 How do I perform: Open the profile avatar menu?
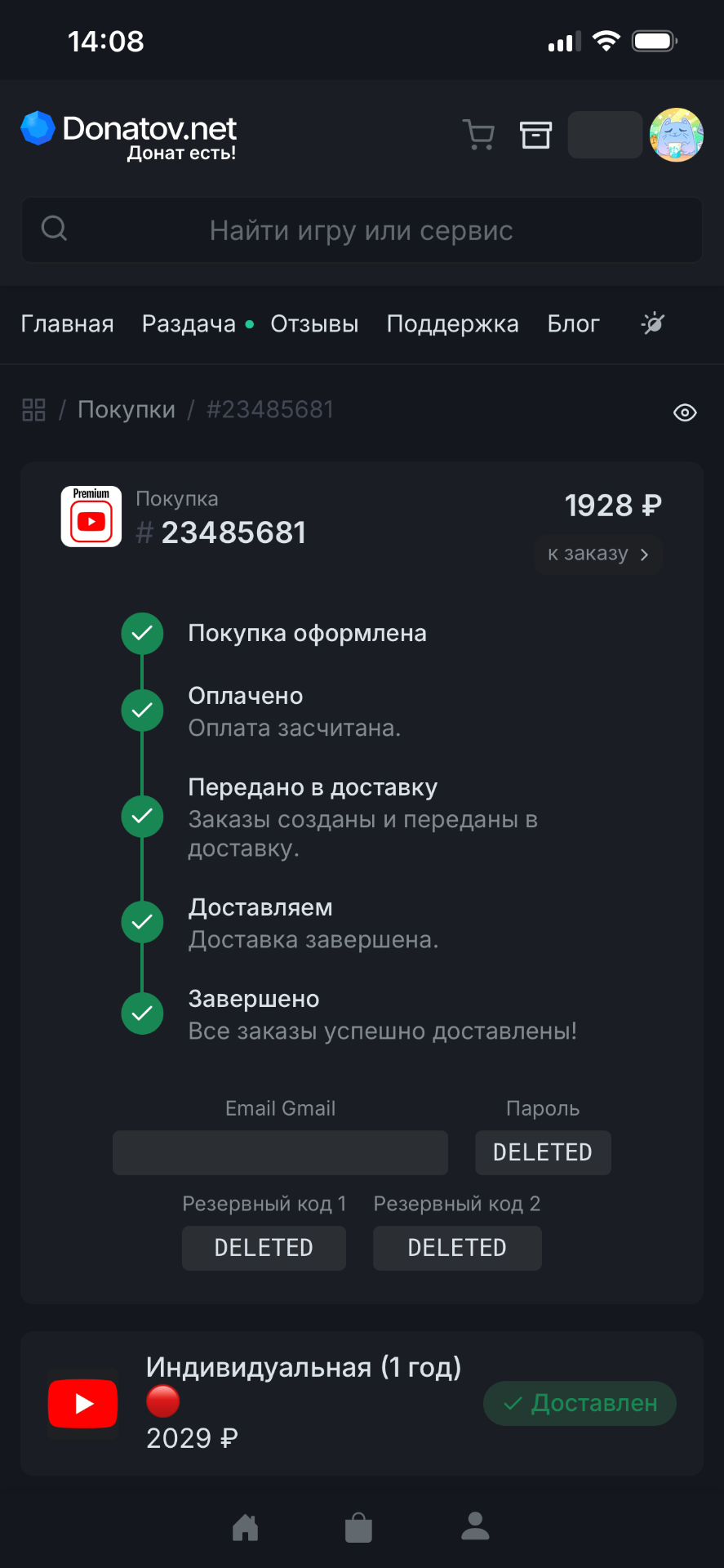pos(676,135)
